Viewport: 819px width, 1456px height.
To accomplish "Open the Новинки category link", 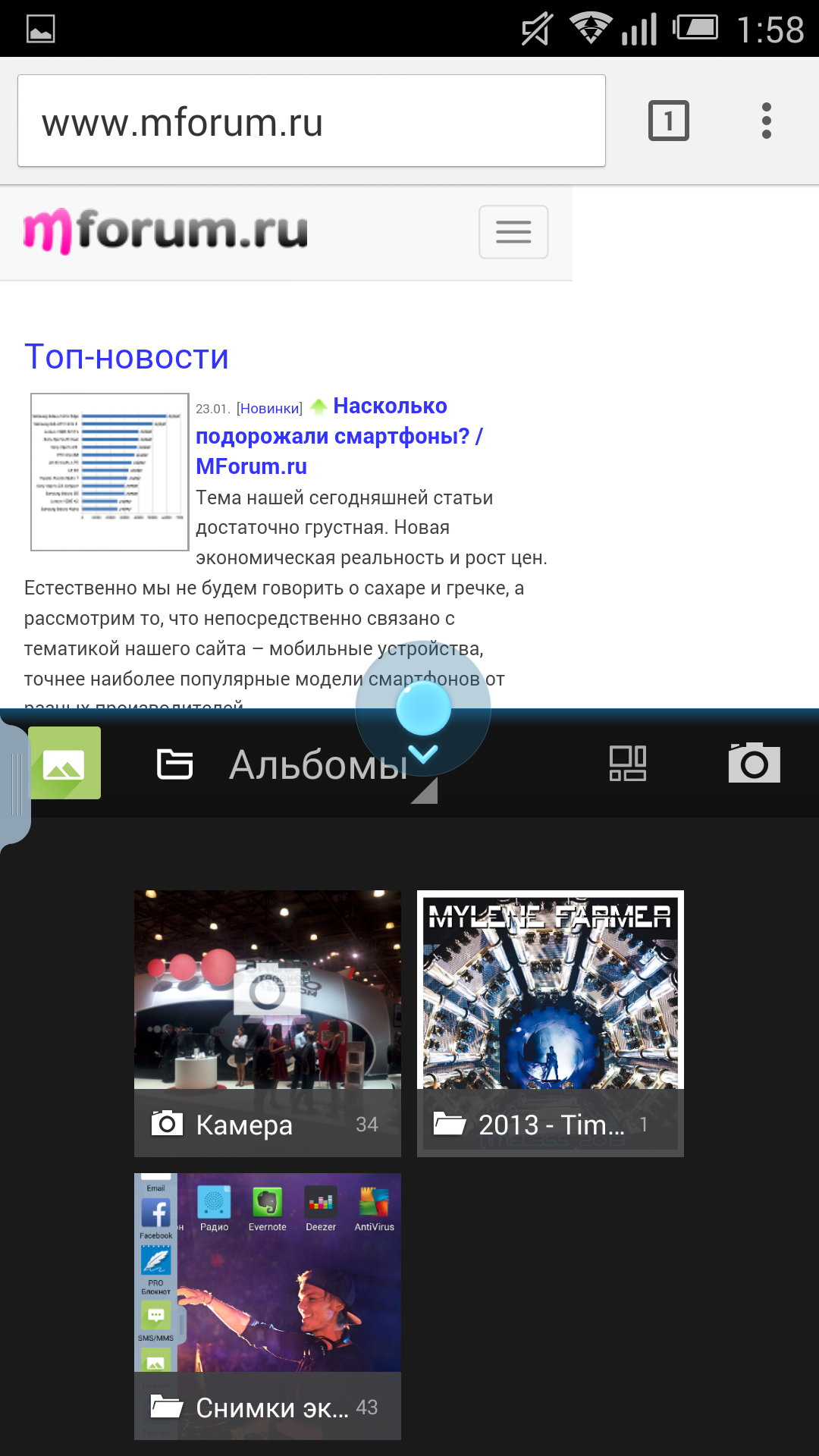I will (269, 409).
